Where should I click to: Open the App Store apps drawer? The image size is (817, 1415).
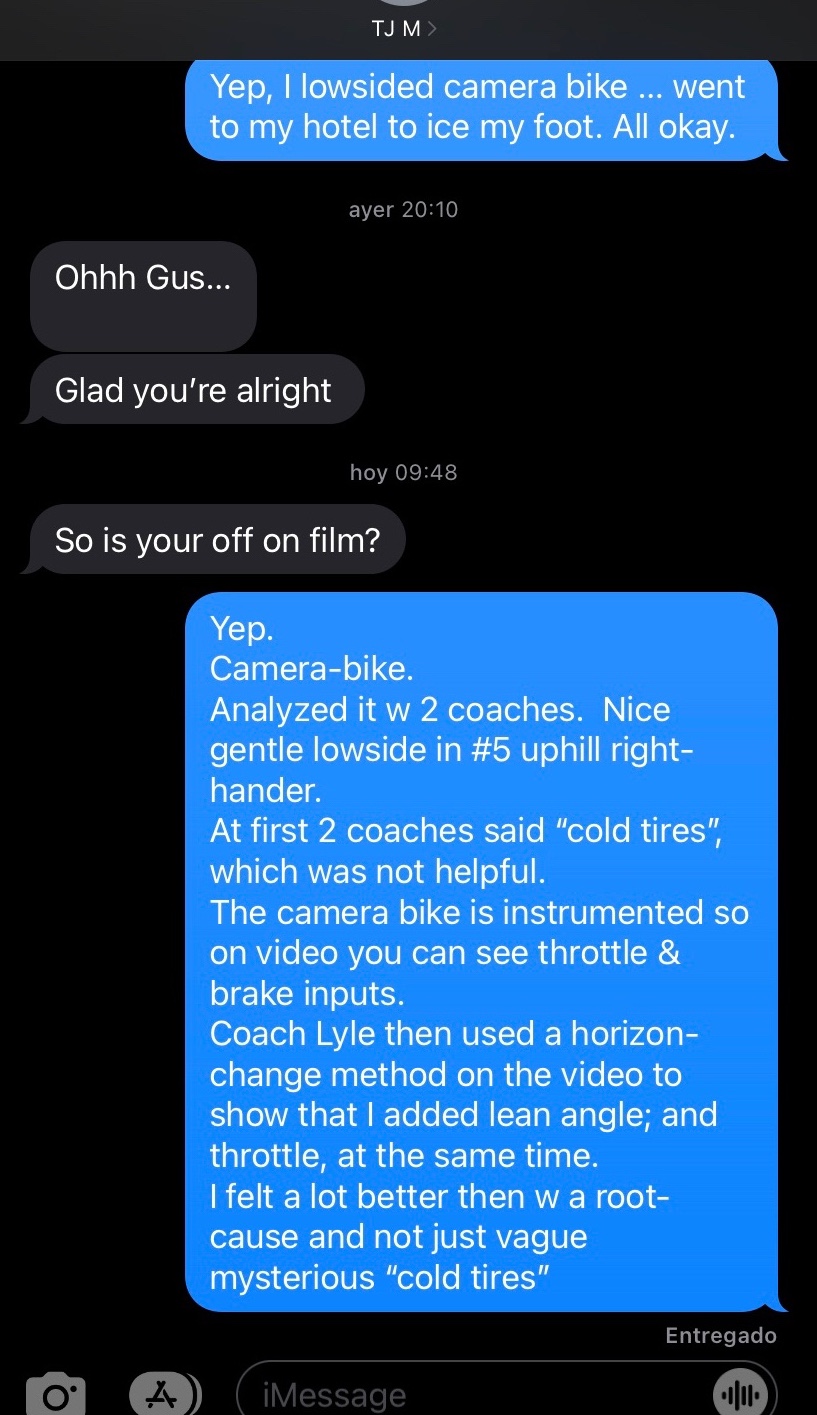pos(164,1394)
